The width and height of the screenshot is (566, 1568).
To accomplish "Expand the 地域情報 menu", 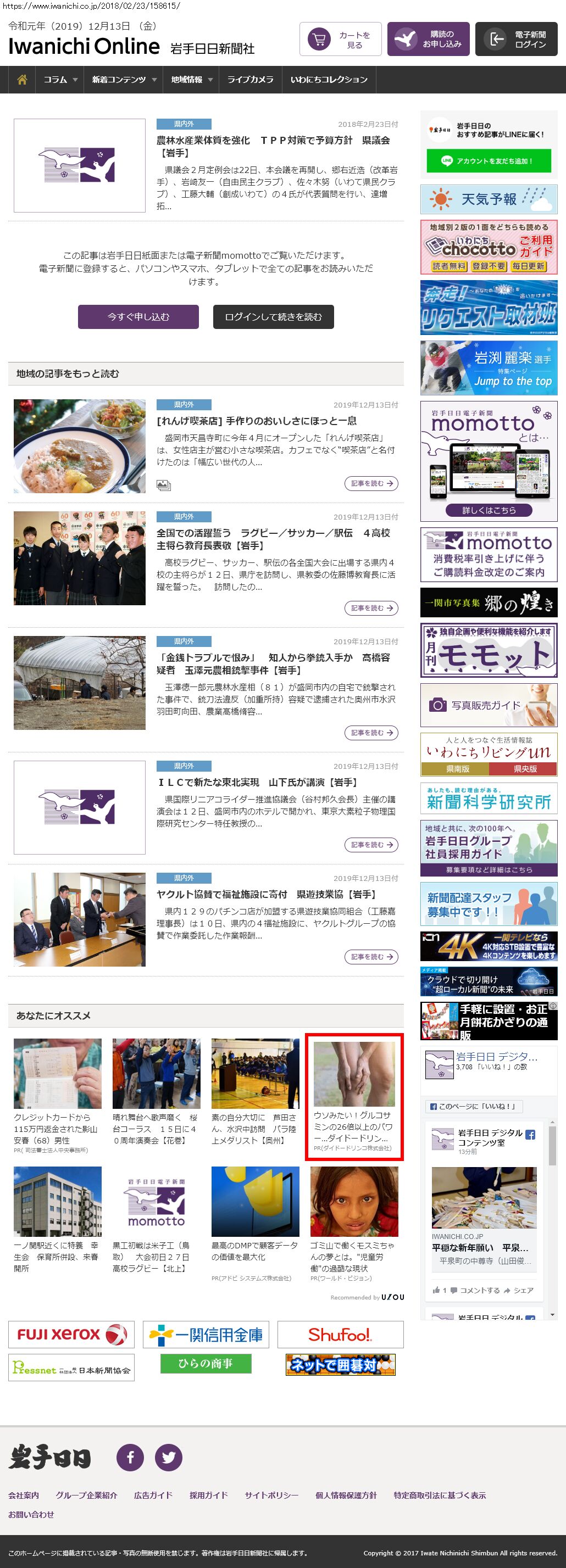I will click(x=191, y=80).
